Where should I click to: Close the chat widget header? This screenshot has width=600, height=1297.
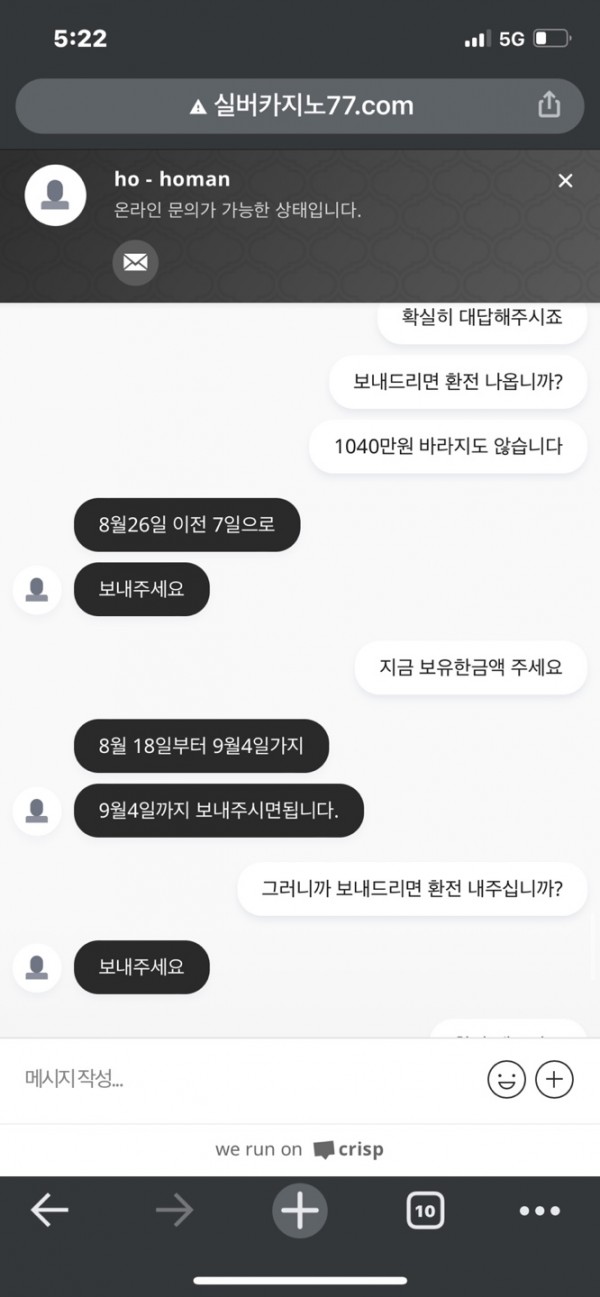coord(565,180)
